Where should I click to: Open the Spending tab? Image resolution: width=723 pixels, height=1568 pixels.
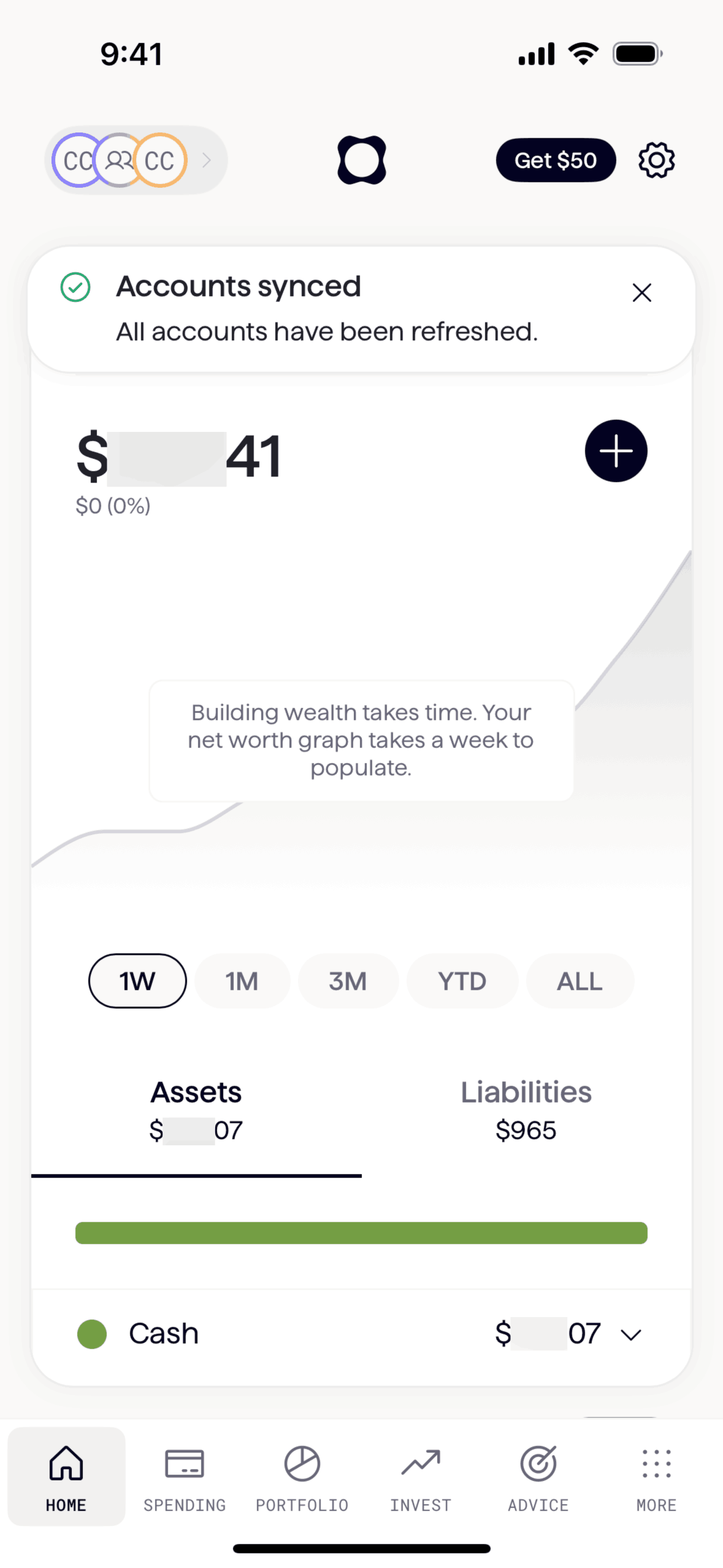click(x=185, y=1476)
